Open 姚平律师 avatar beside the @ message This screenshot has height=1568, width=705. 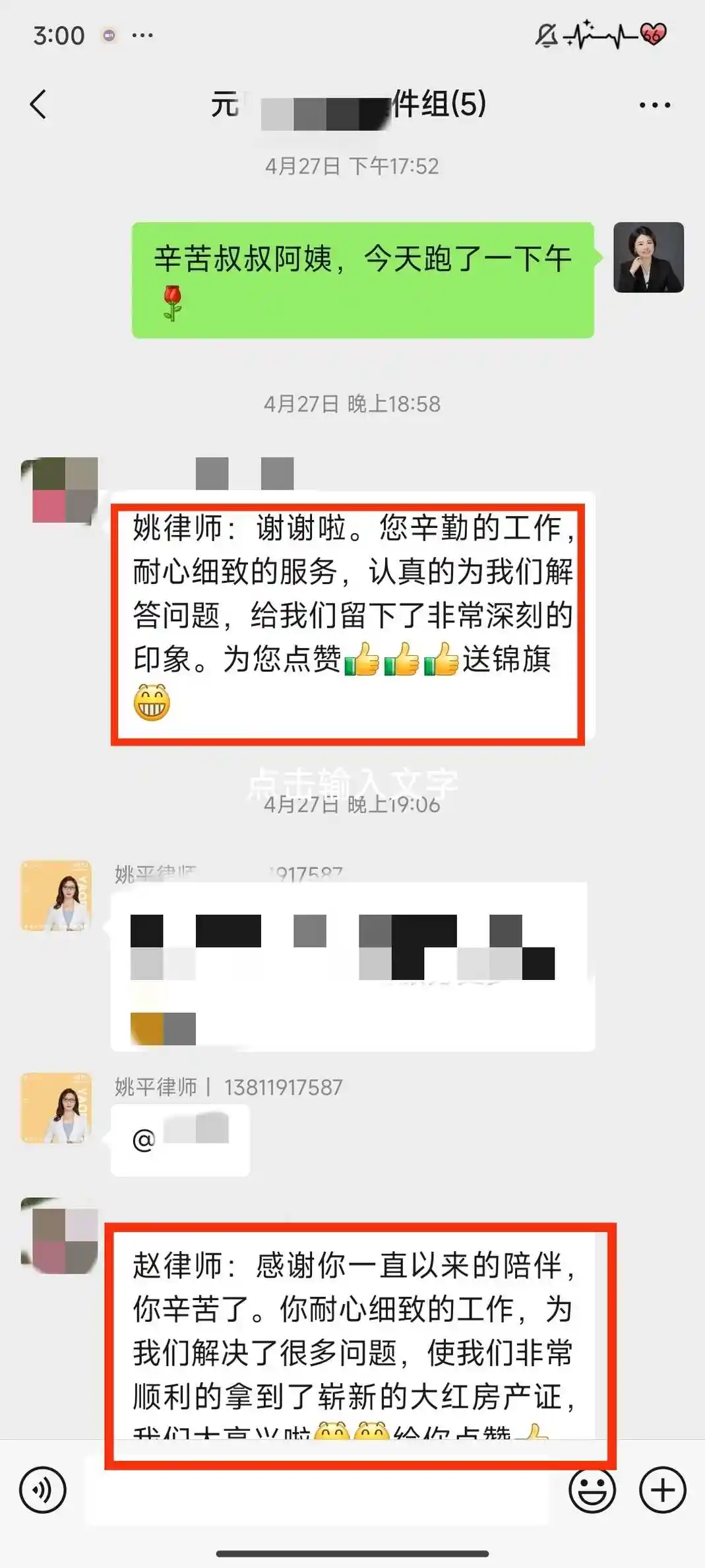click(56, 1108)
